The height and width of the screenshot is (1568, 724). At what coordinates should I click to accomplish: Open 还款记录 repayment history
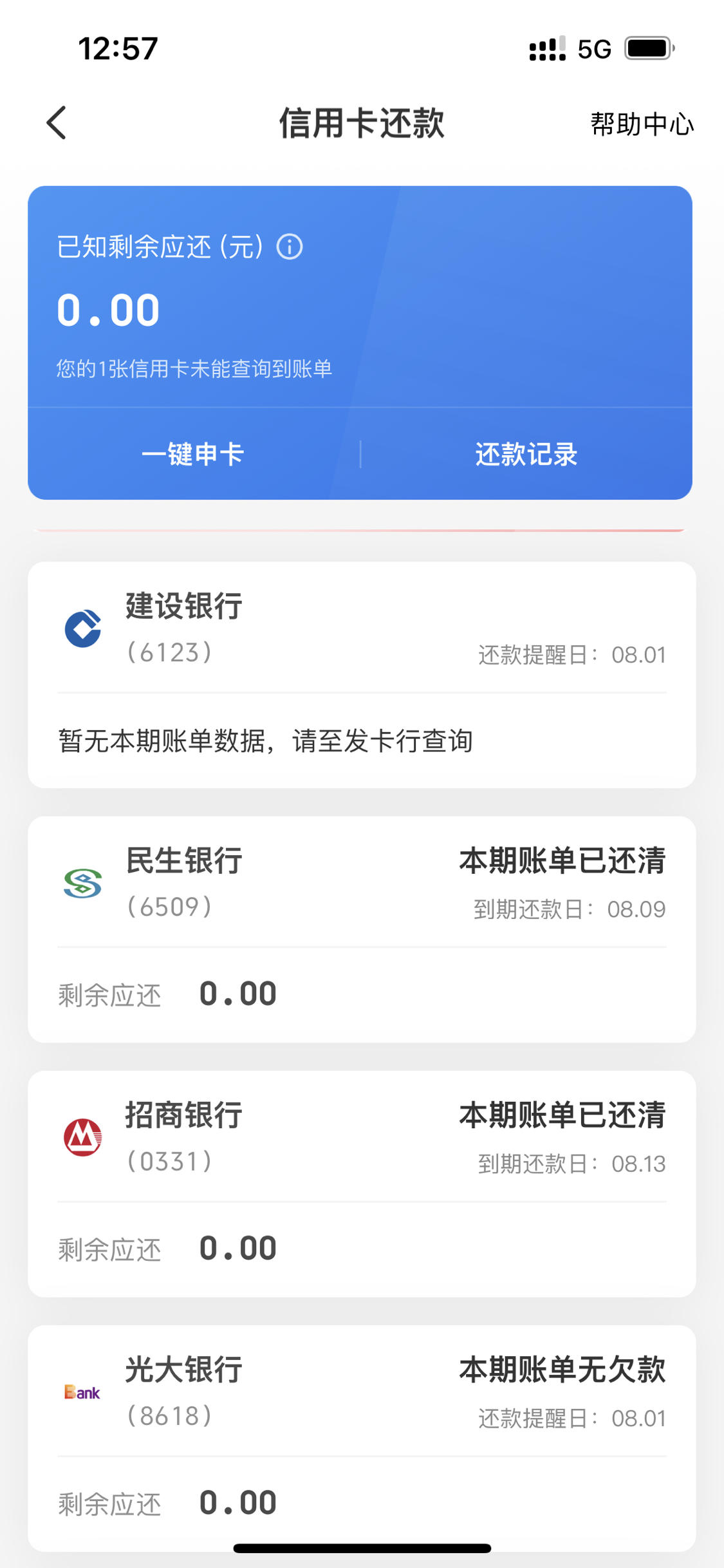click(526, 454)
